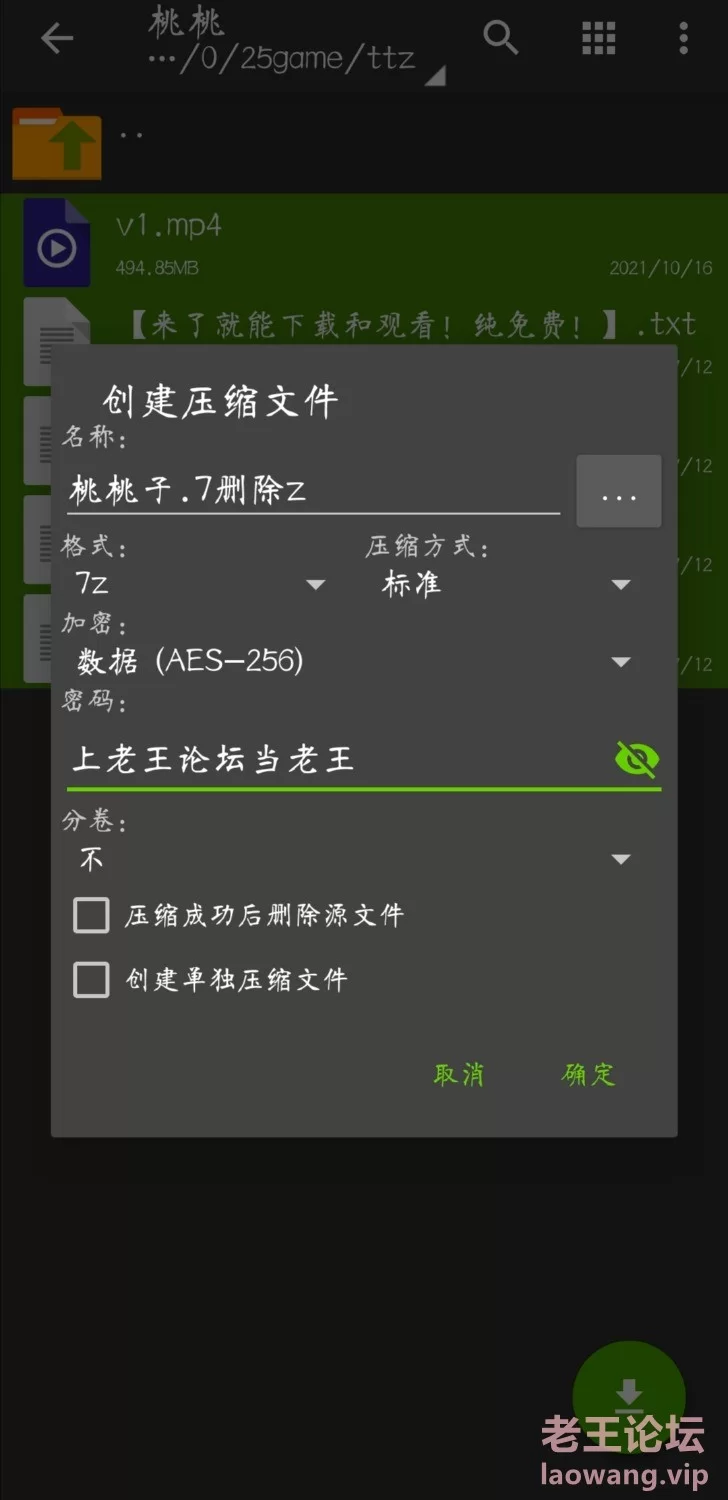Open the 加密 encryption dropdown
Viewport: 728px width, 1500px height.
tap(355, 661)
